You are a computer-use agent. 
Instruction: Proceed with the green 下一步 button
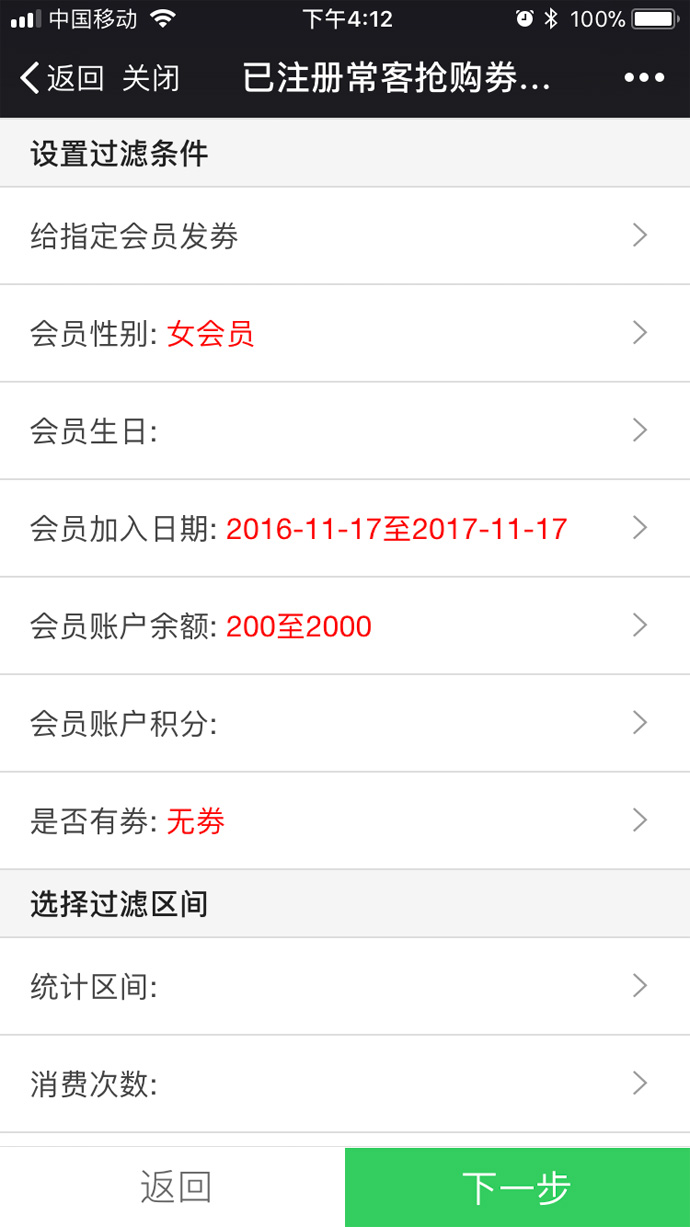click(x=517, y=1187)
